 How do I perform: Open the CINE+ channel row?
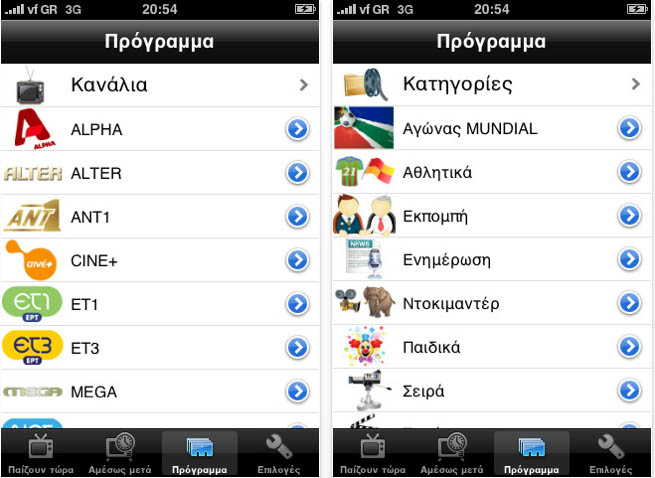point(160,260)
